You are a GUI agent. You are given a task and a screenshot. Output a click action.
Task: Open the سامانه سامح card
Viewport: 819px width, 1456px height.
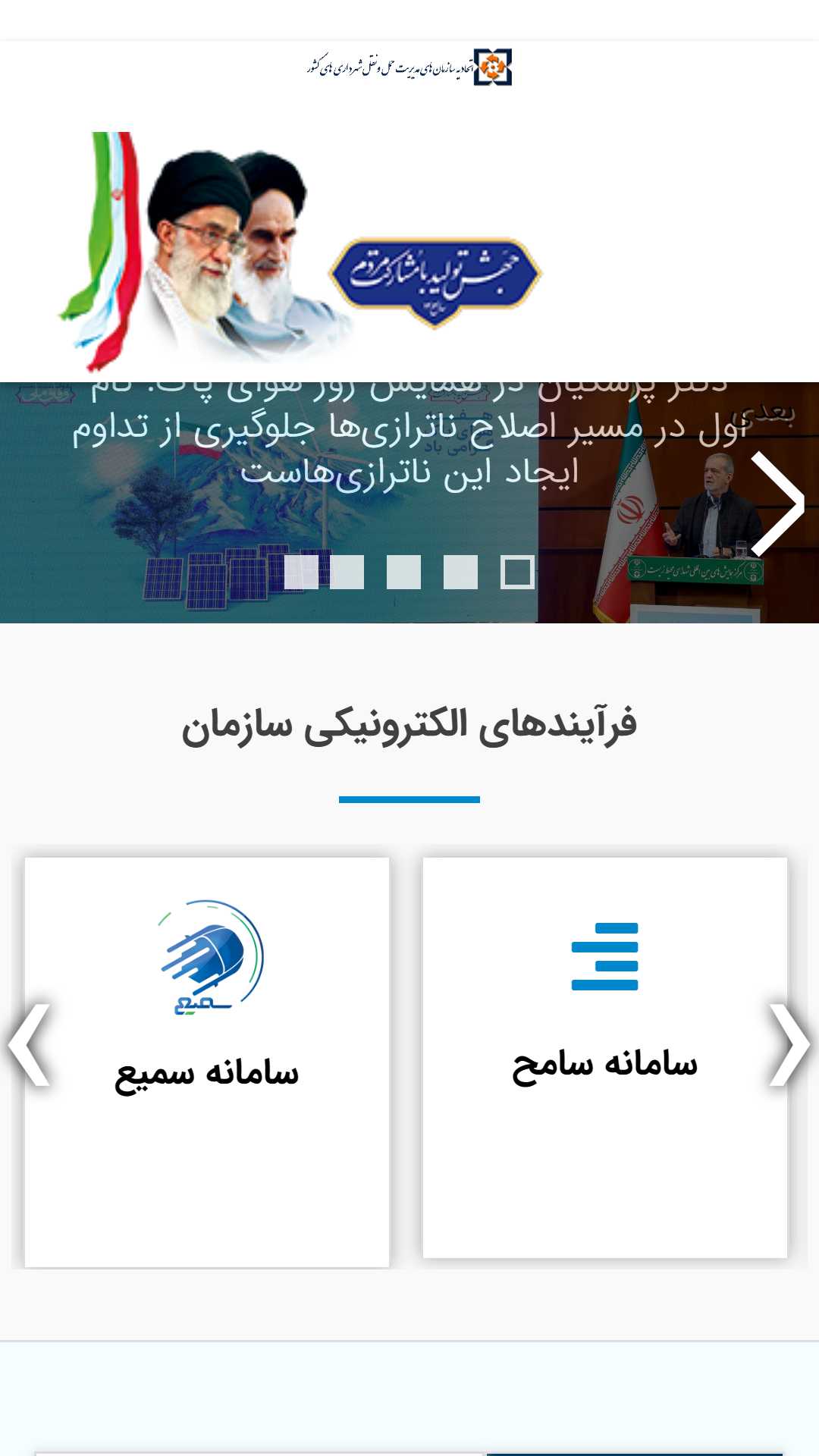click(604, 1058)
